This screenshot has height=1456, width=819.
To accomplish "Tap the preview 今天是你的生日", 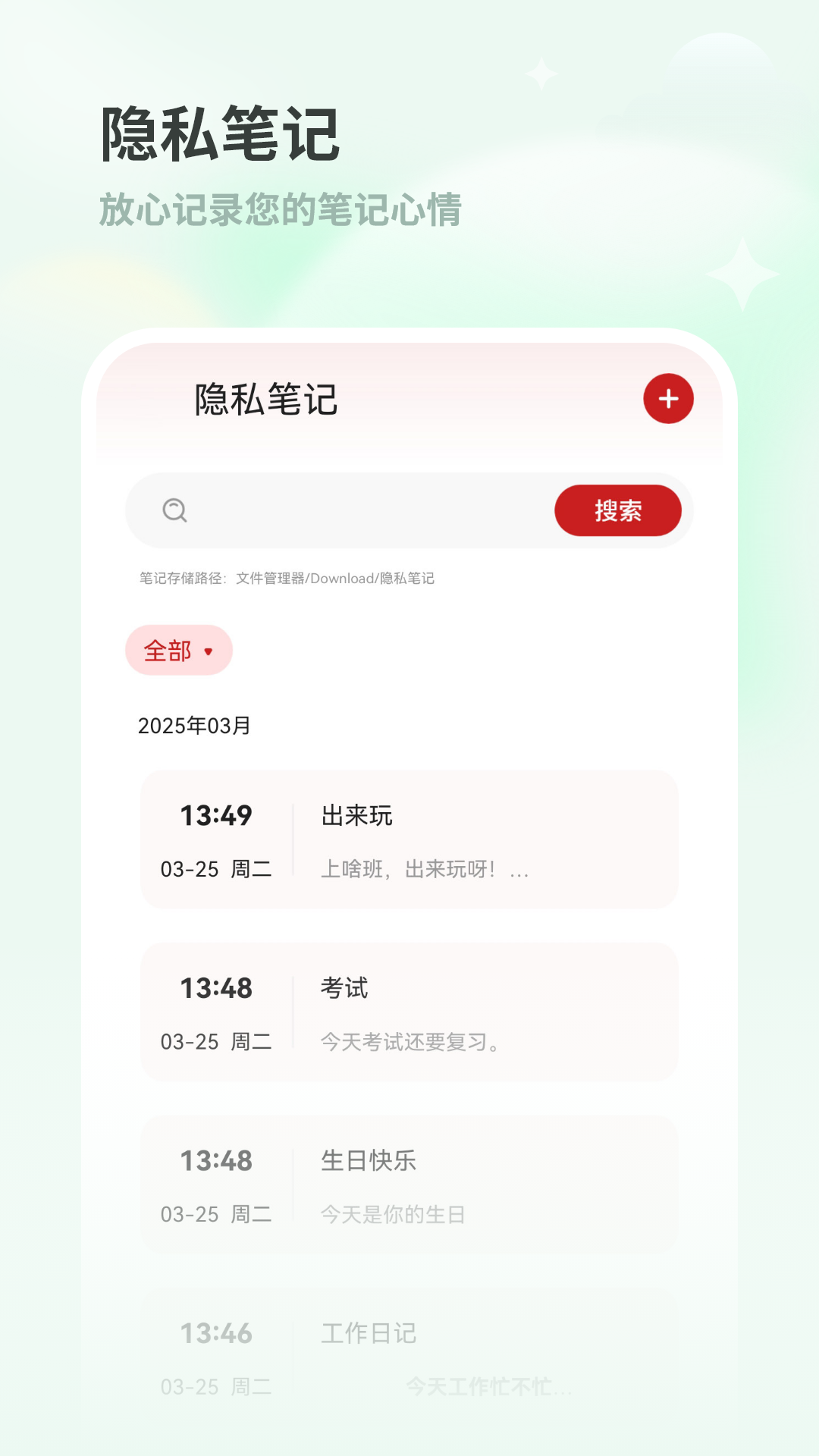I will point(391,1214).
